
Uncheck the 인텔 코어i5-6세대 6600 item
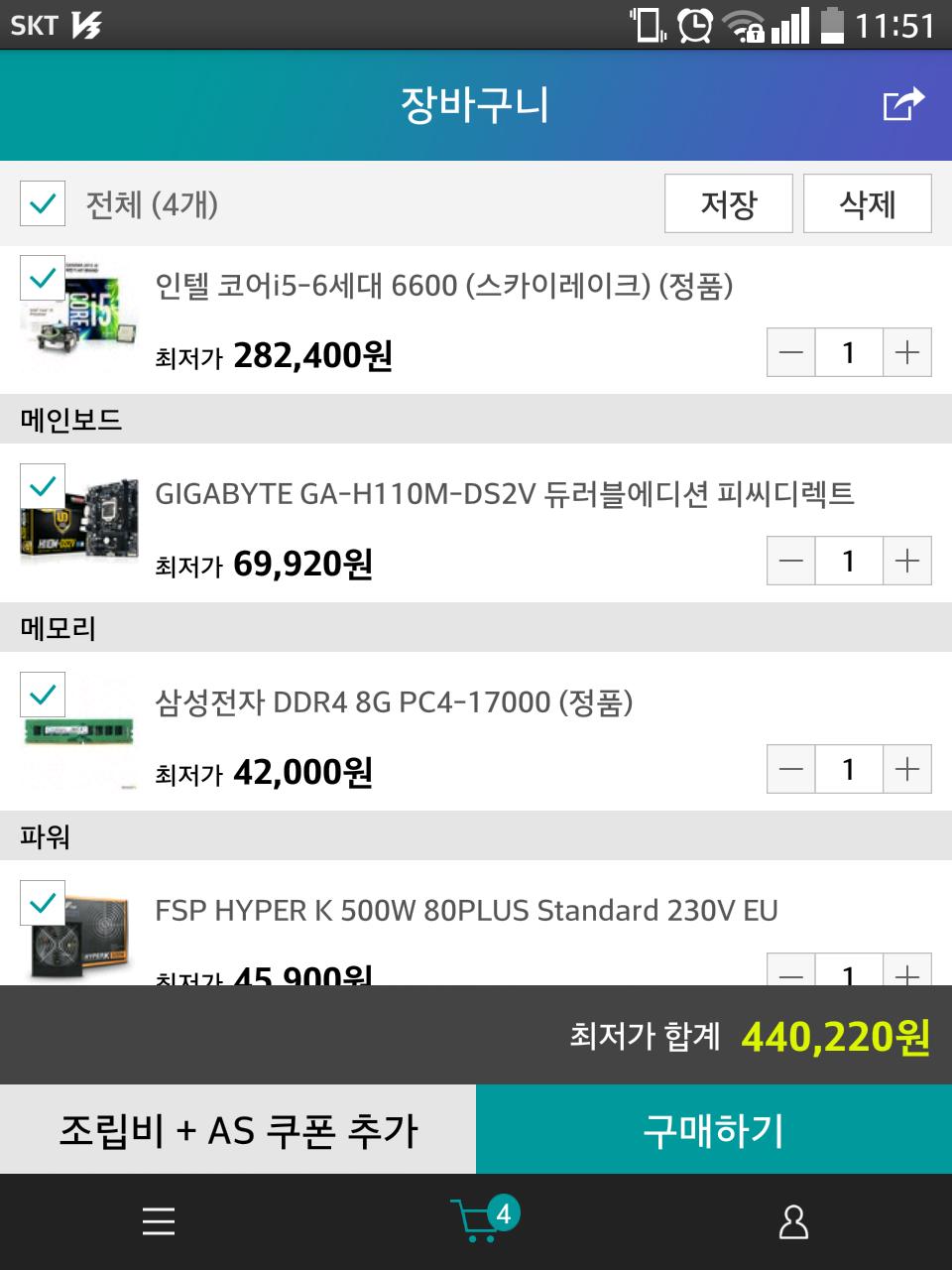click(43, 279)
